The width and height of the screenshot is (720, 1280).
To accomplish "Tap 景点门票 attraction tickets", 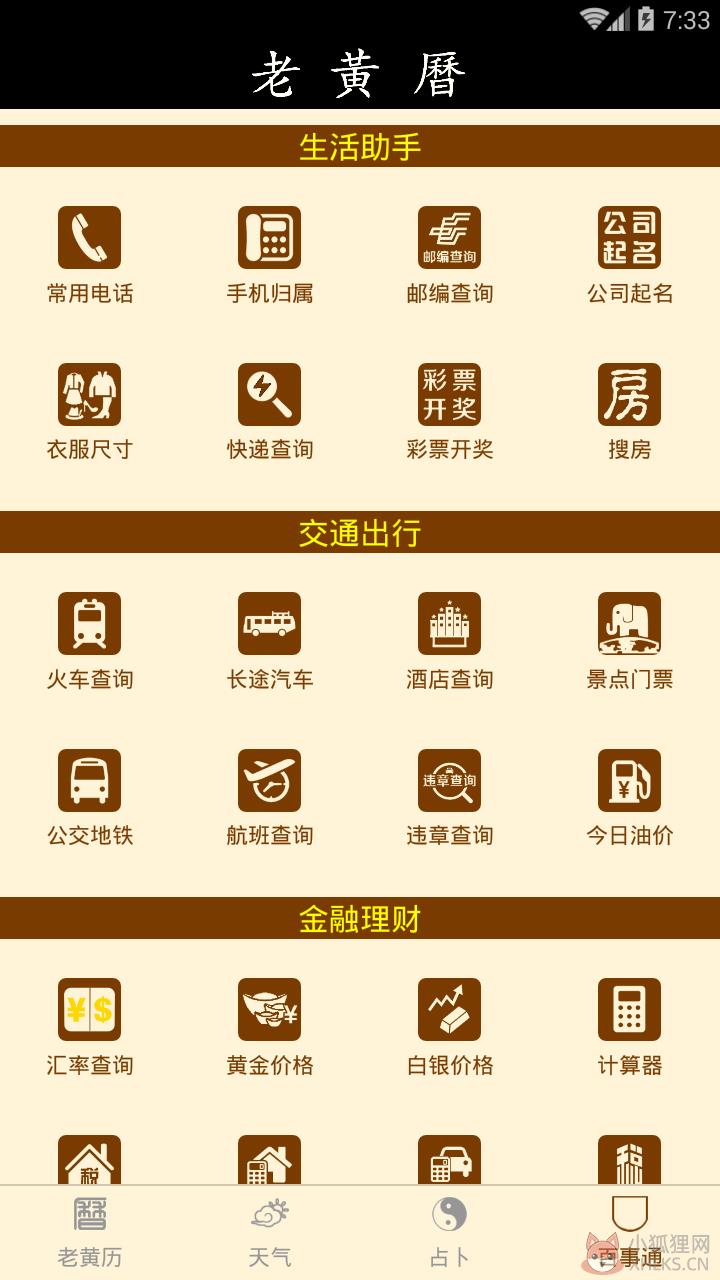I will [x=629, y=641].
